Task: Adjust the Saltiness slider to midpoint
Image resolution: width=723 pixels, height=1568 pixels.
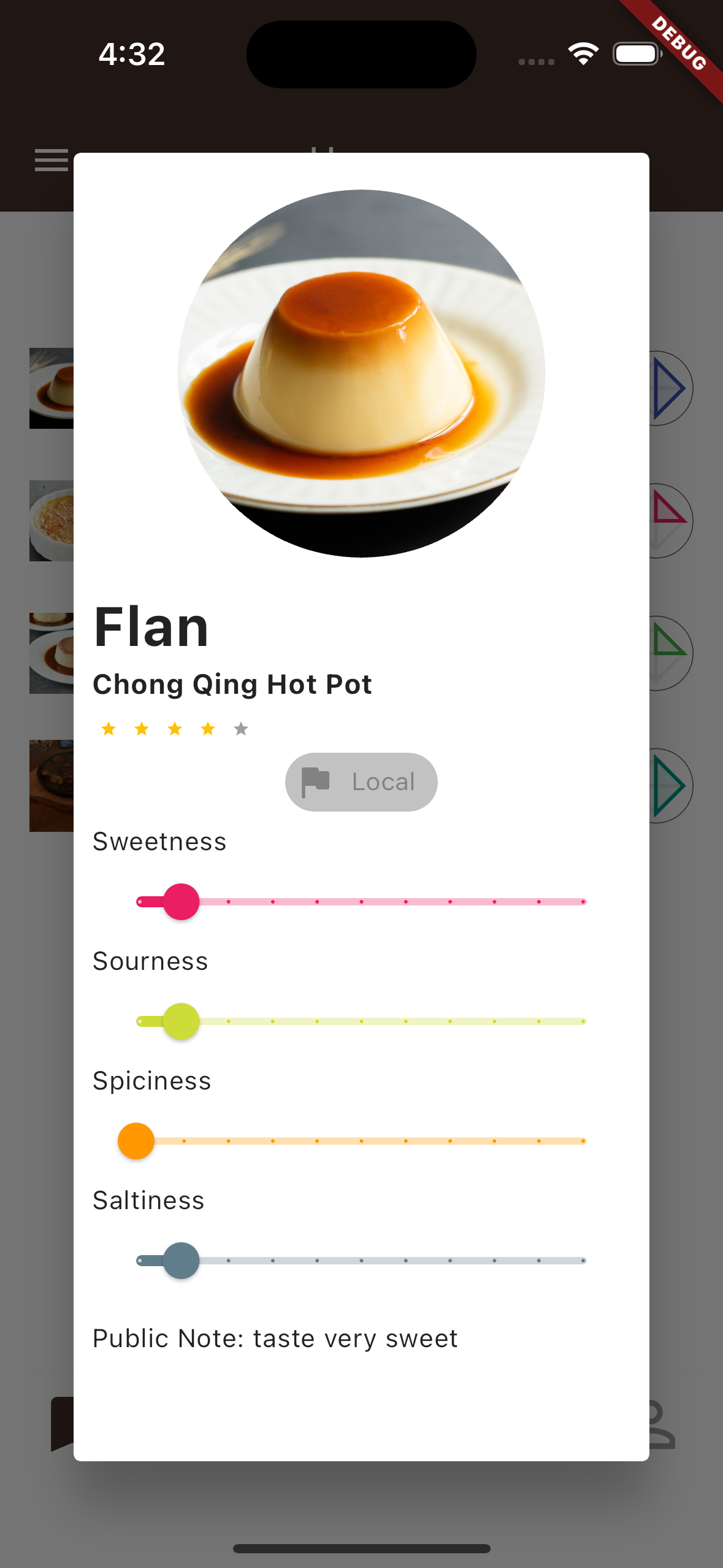Action: coord(361,1261)
